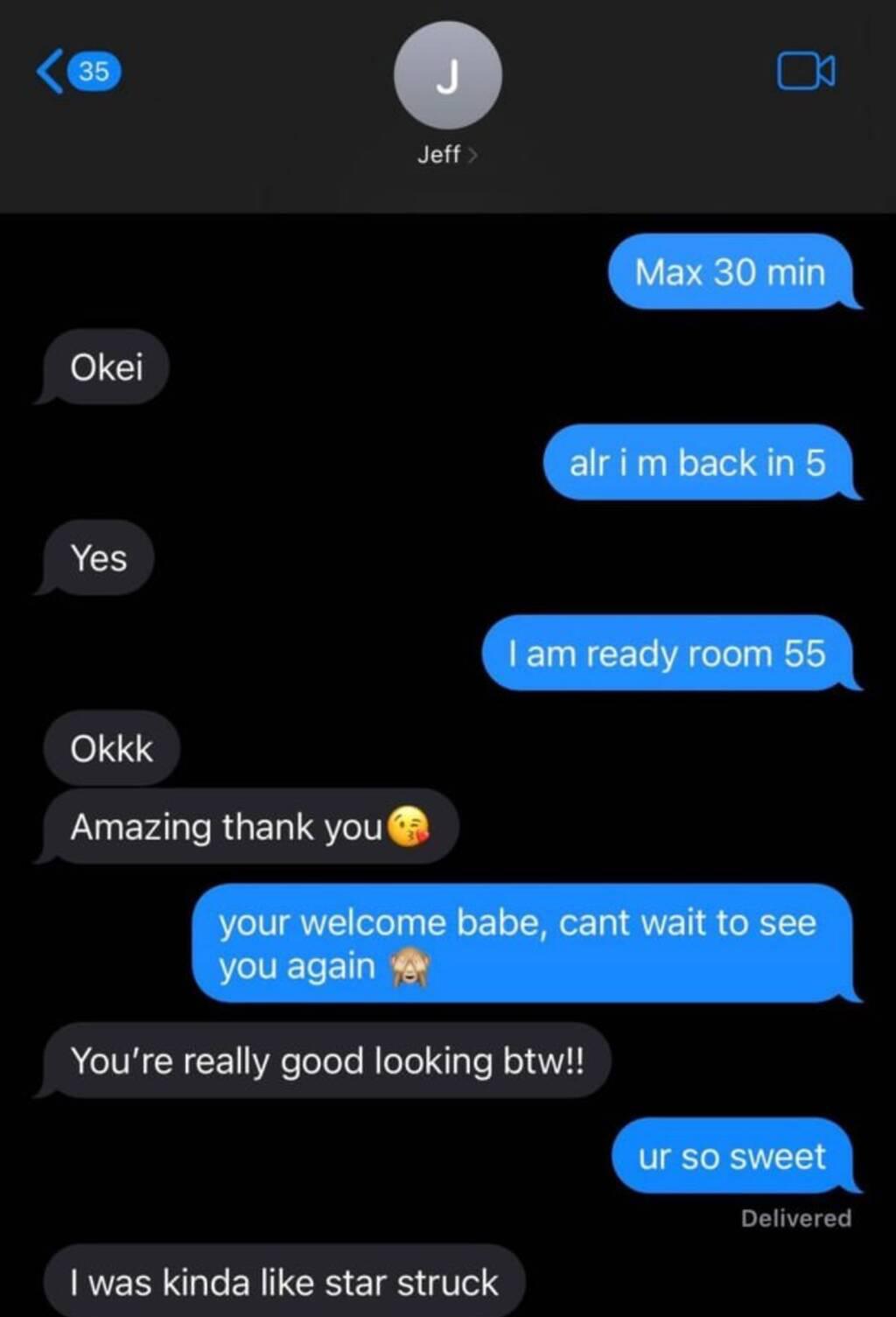Start a FaceTime video call
This screenshot has width=896, height=1317.
(805, 71)
